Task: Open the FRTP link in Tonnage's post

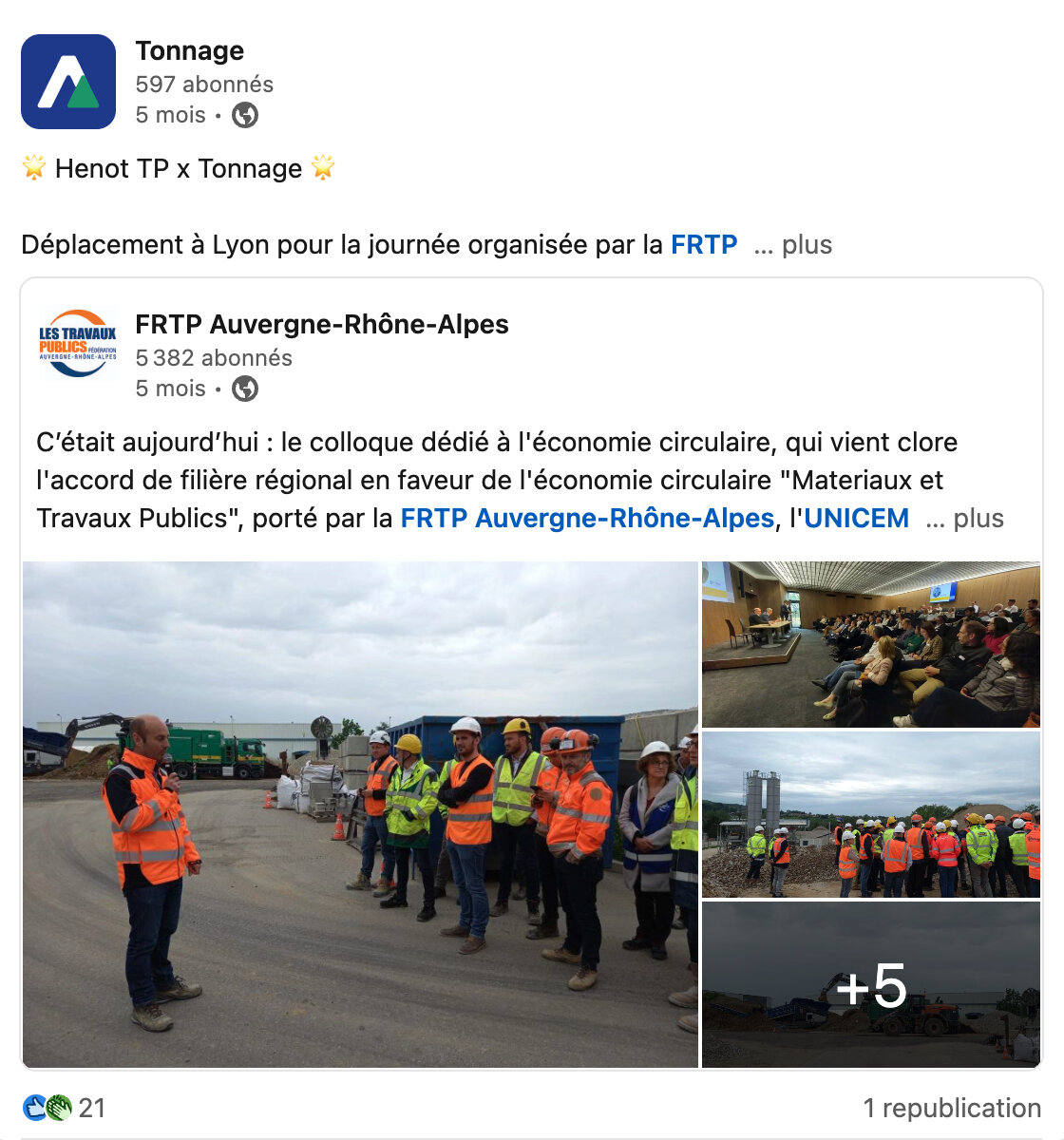Action: coord(703,244)
